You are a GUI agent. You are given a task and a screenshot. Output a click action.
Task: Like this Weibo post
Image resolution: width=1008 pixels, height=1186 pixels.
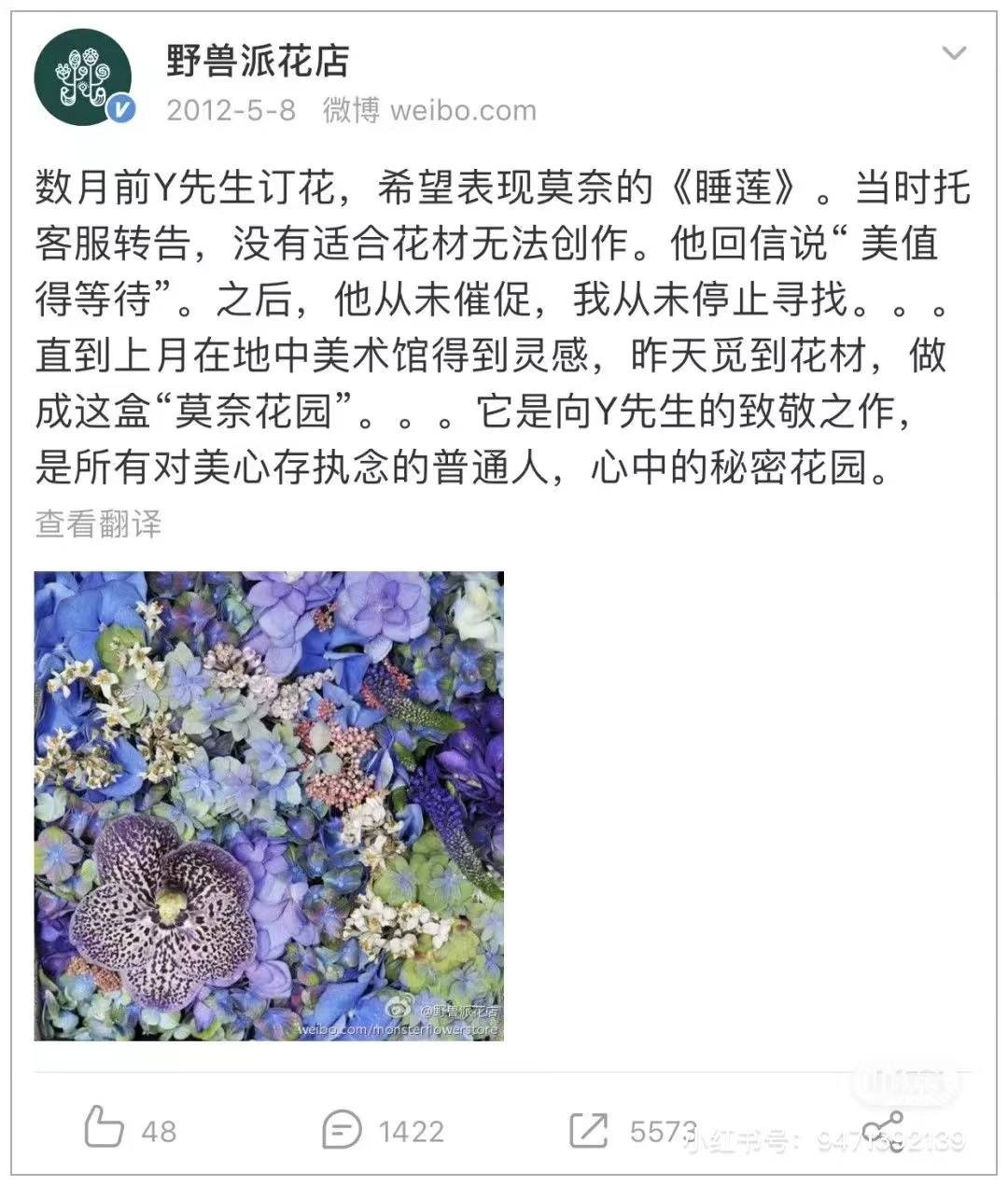pos(105,1129)
